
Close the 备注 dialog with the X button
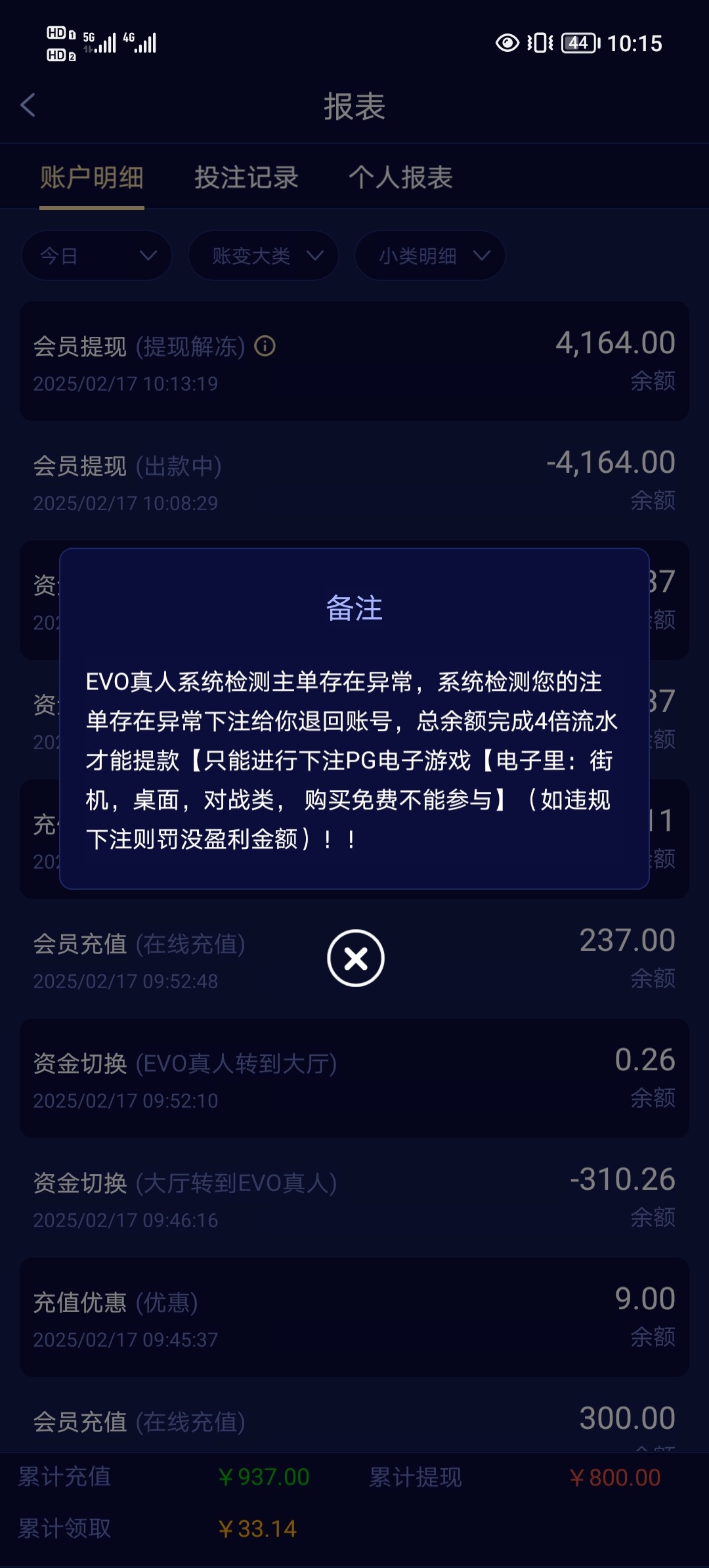click(355, 958)
